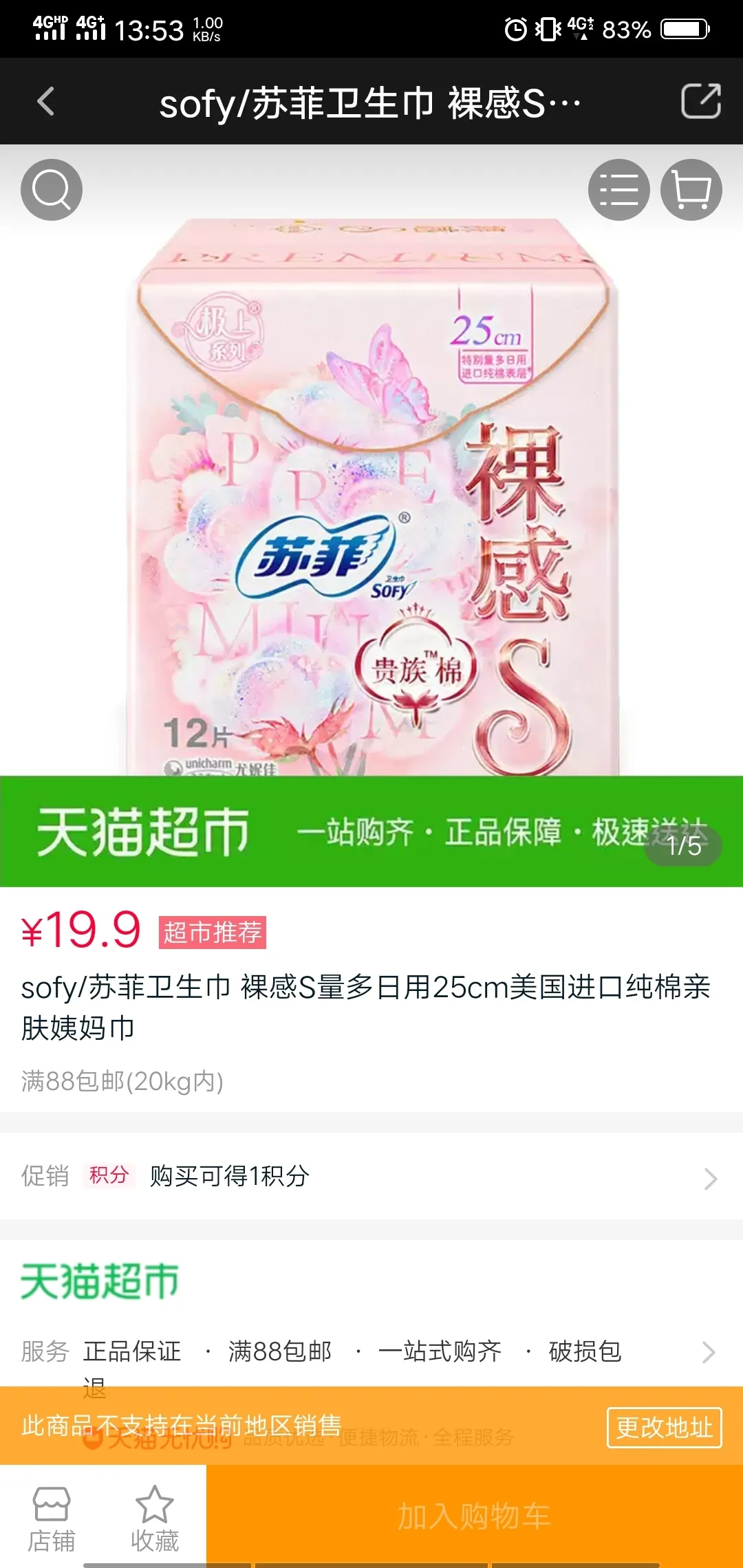Image resolution: width=743 pixels, height=1568 pixels.
Task: Open the 促销 积分 promotion details
Action: 371,1177
